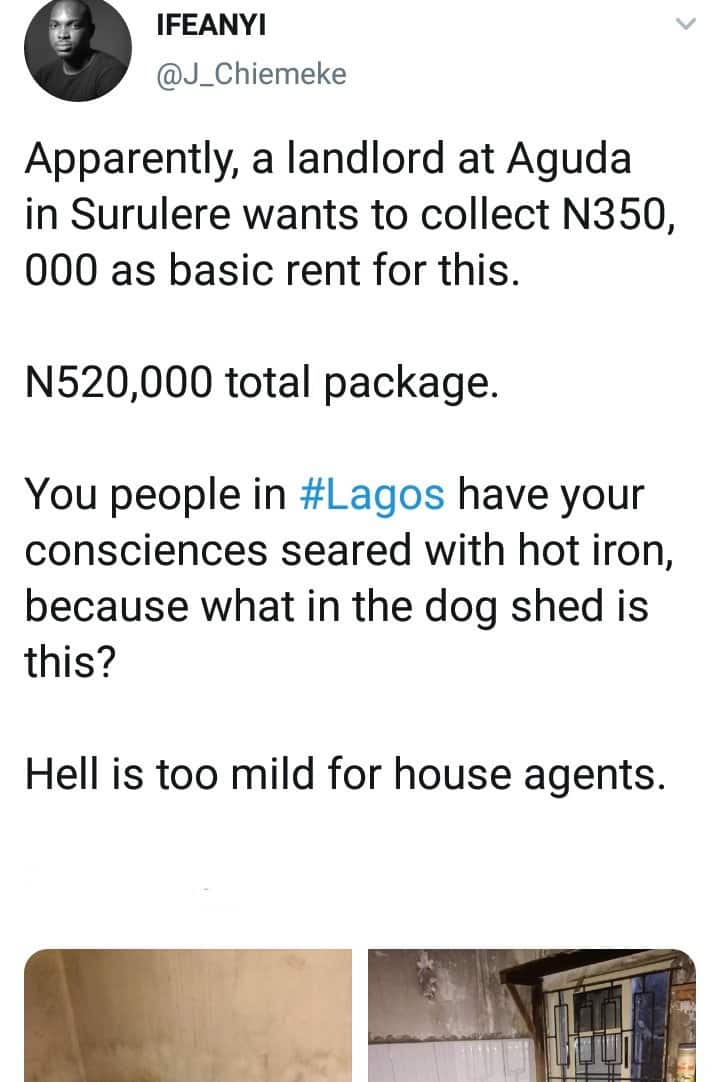The image size is (720, 1082).
Task: Open the left attached photo
Action: pos(188,1015)
